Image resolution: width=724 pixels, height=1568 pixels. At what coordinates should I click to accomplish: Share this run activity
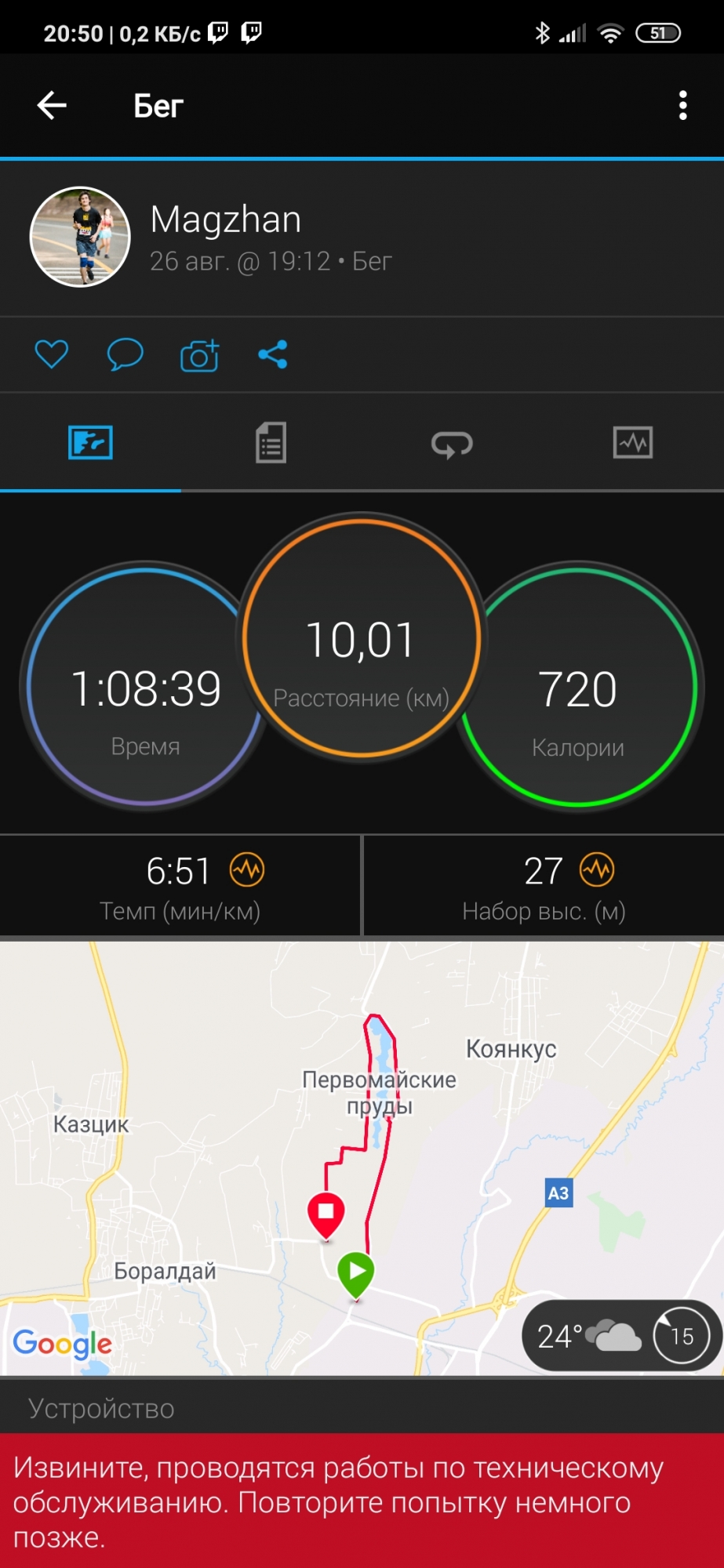pyautogui.click(x=273, y=354)
